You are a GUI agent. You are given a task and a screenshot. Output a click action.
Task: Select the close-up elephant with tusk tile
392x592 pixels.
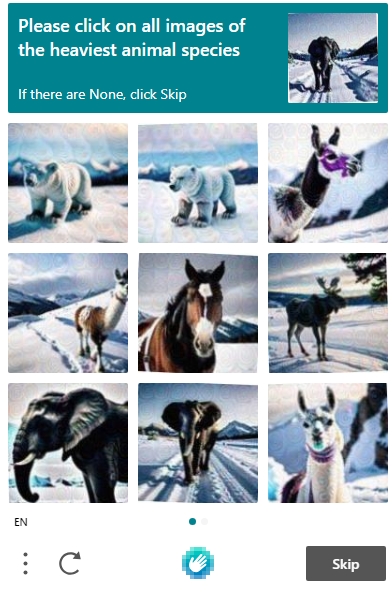(x=68, y=442)
